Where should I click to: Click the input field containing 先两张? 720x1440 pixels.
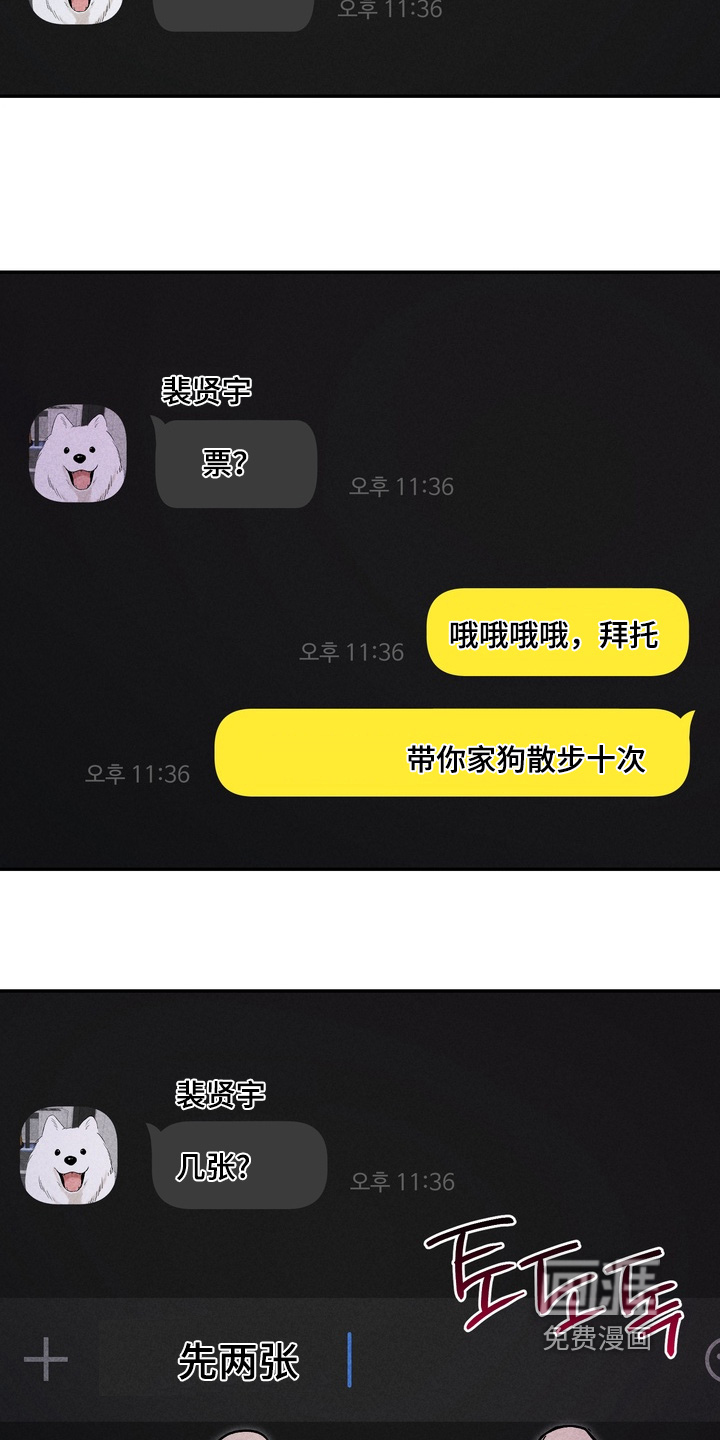tap(240, 1360)
